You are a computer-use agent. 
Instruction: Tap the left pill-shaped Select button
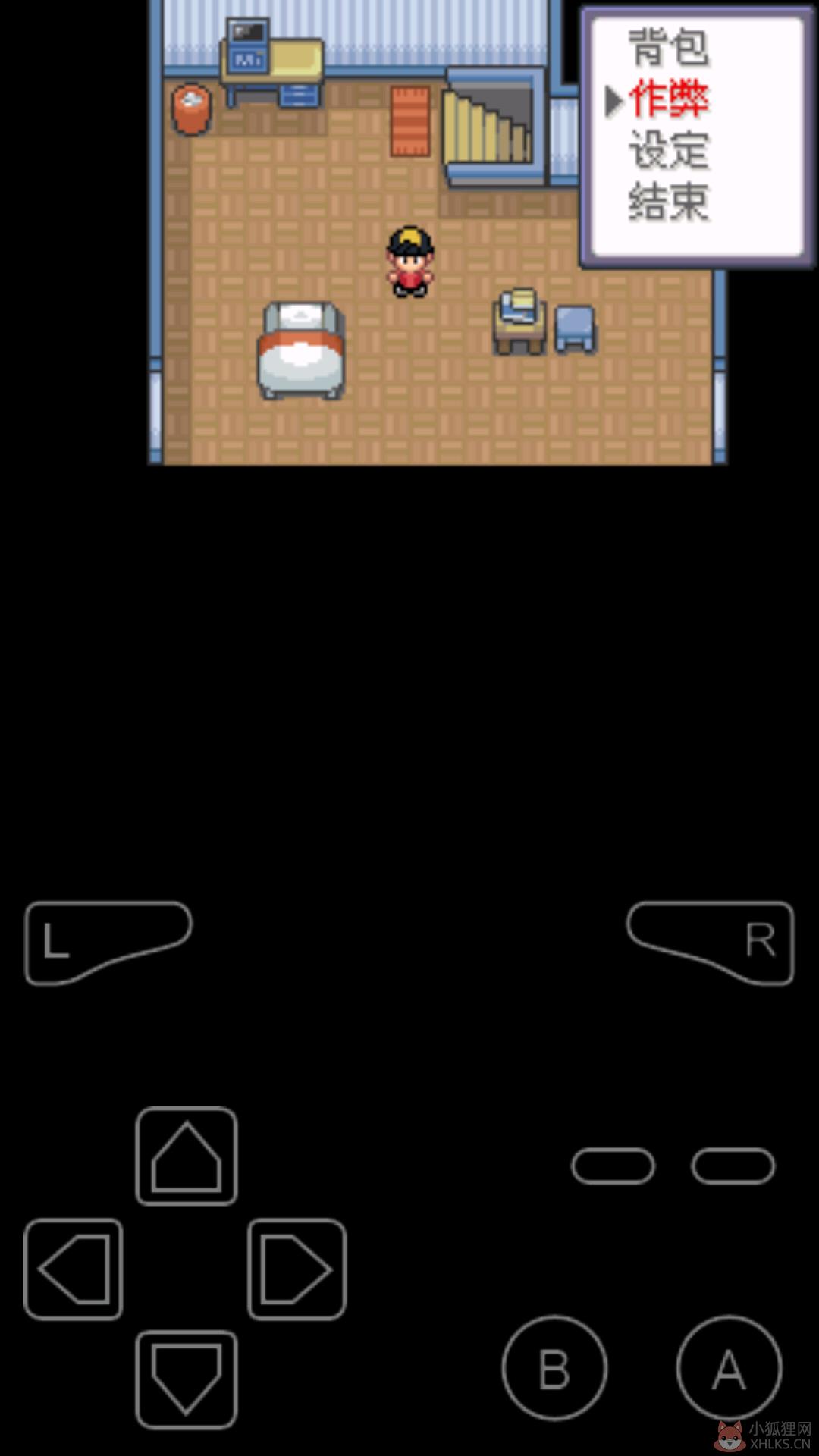pyautogui.click(x=613, y=1166)
